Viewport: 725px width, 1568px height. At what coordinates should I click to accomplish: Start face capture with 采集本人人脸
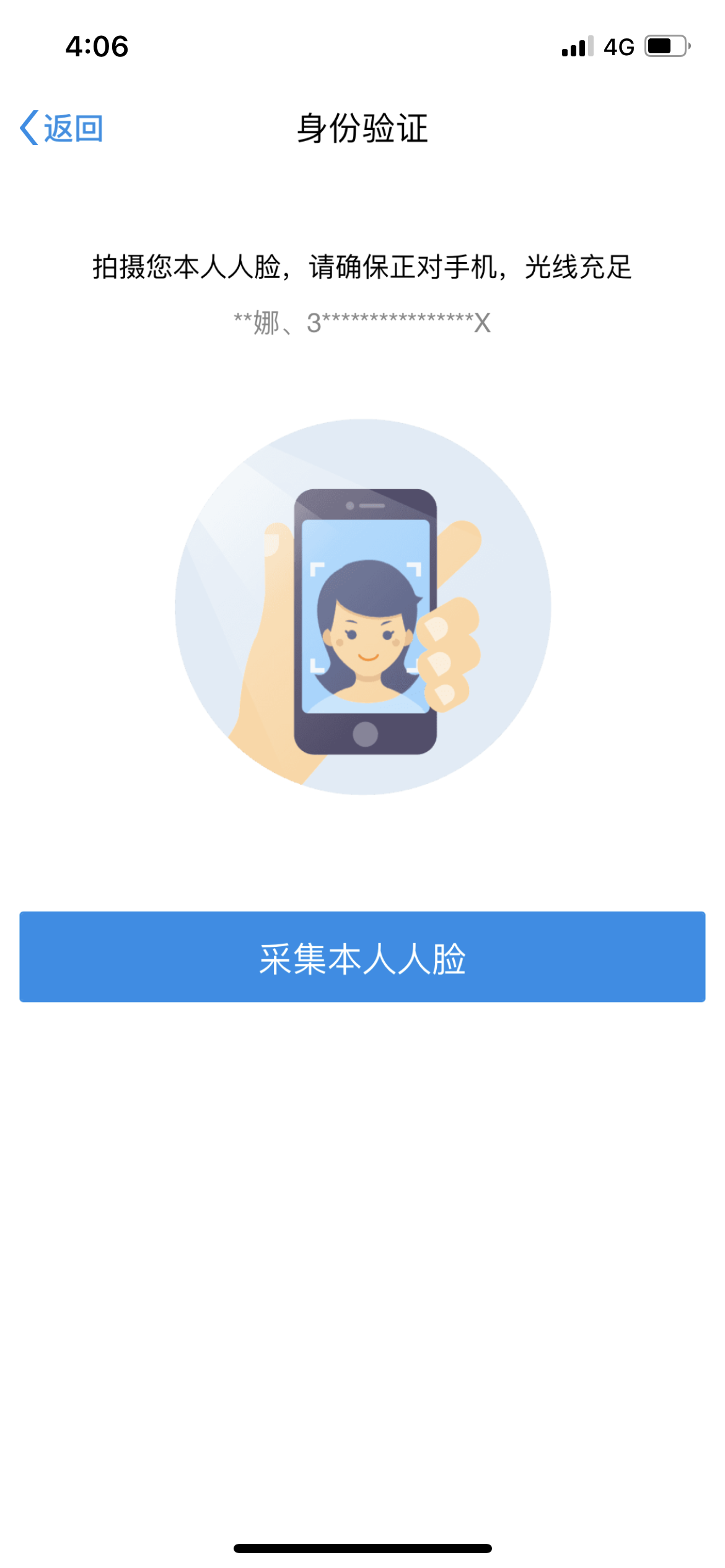coord(362,957)
